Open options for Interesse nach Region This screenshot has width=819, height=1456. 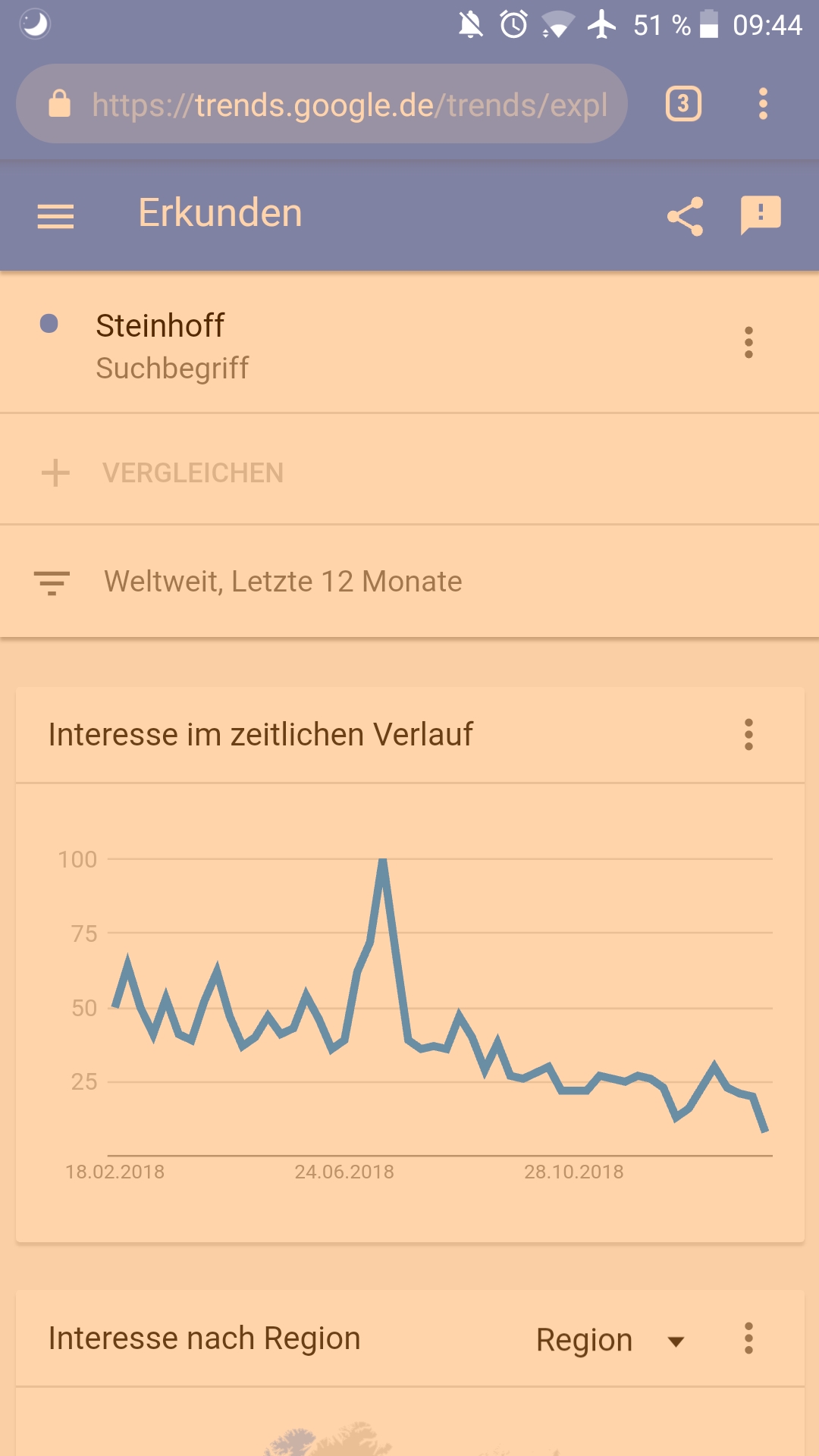(x=748, y=1338)
